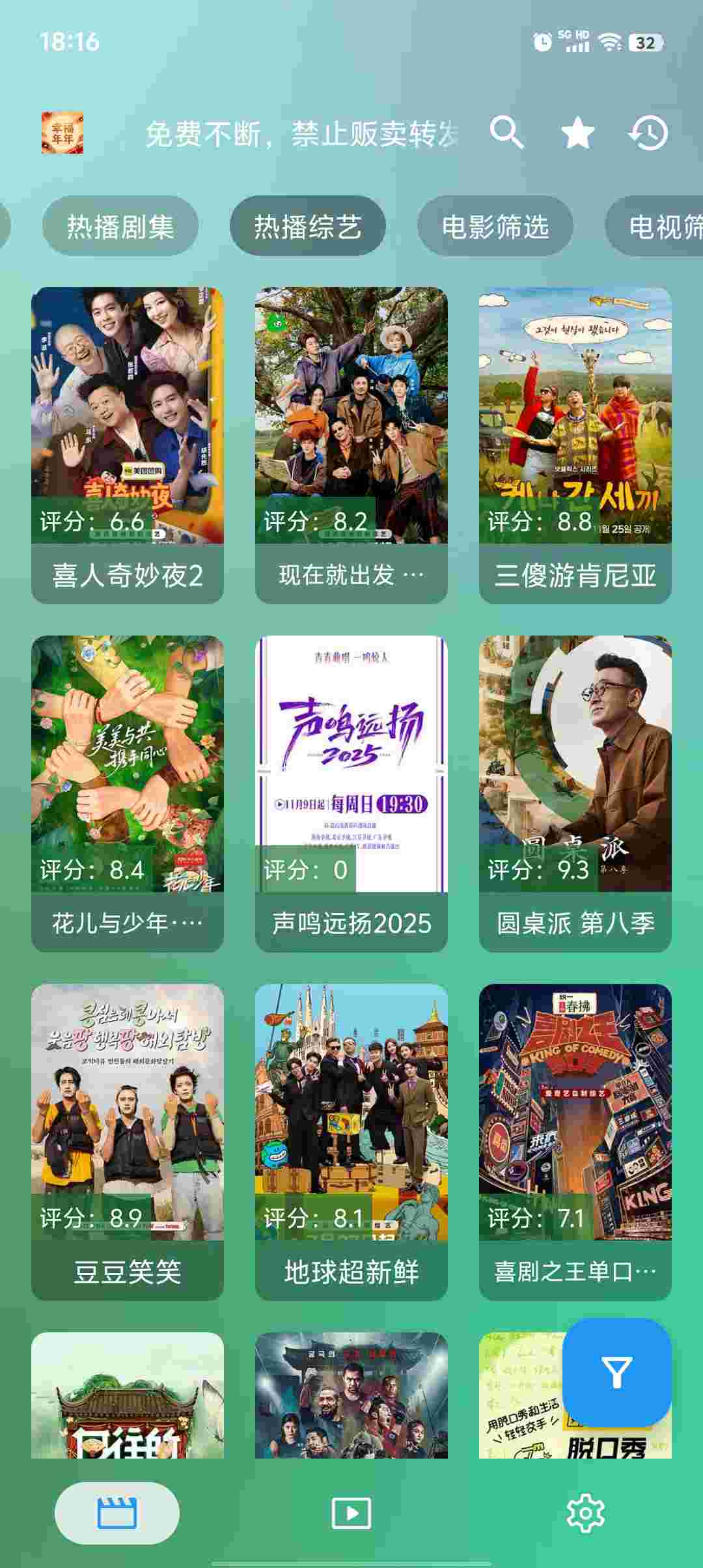Open the search magnifier icon
The image size is (703, 1568).
[x=506, y=133]
